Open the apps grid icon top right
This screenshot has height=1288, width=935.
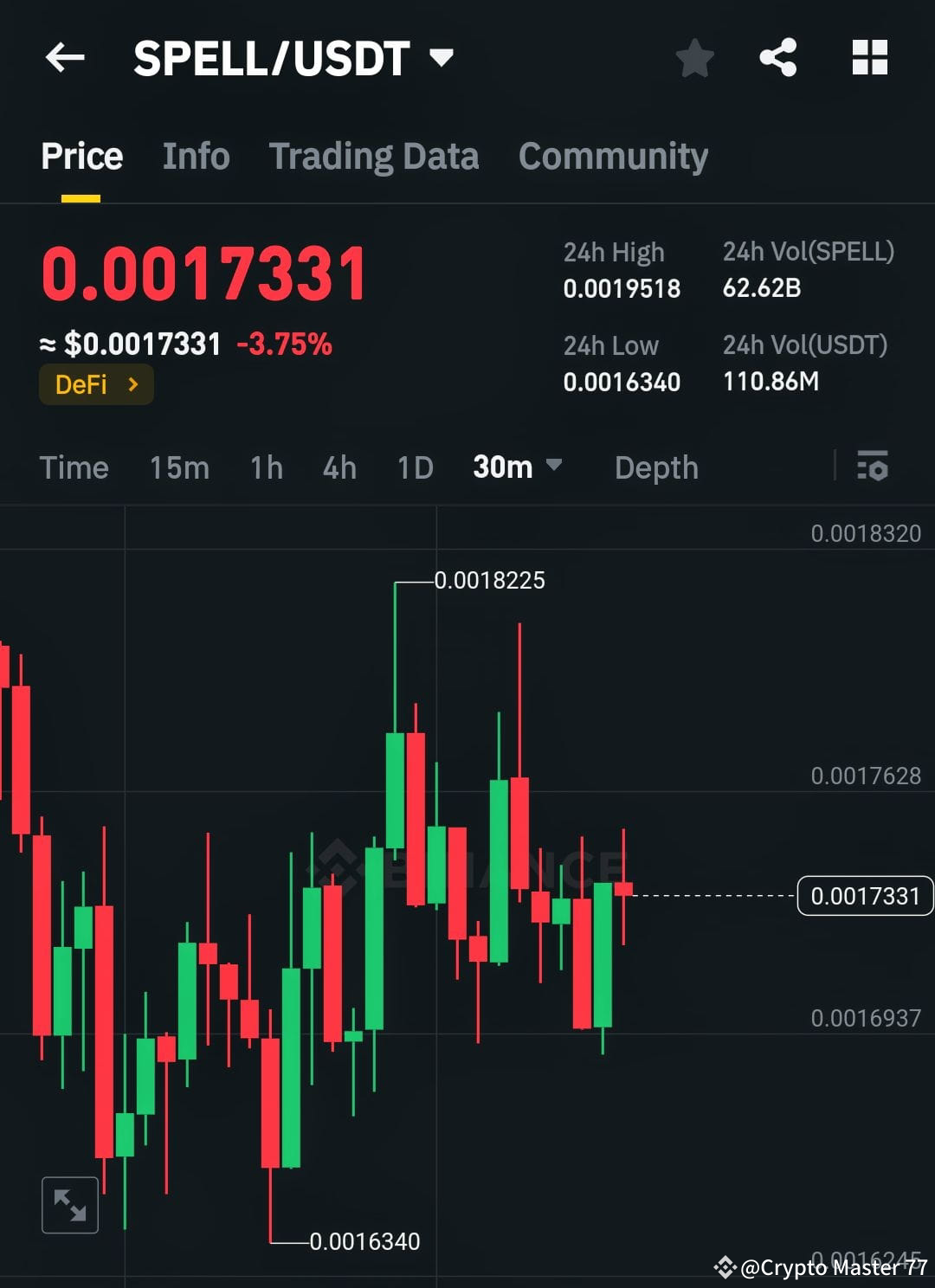click(x=870, y=57)
